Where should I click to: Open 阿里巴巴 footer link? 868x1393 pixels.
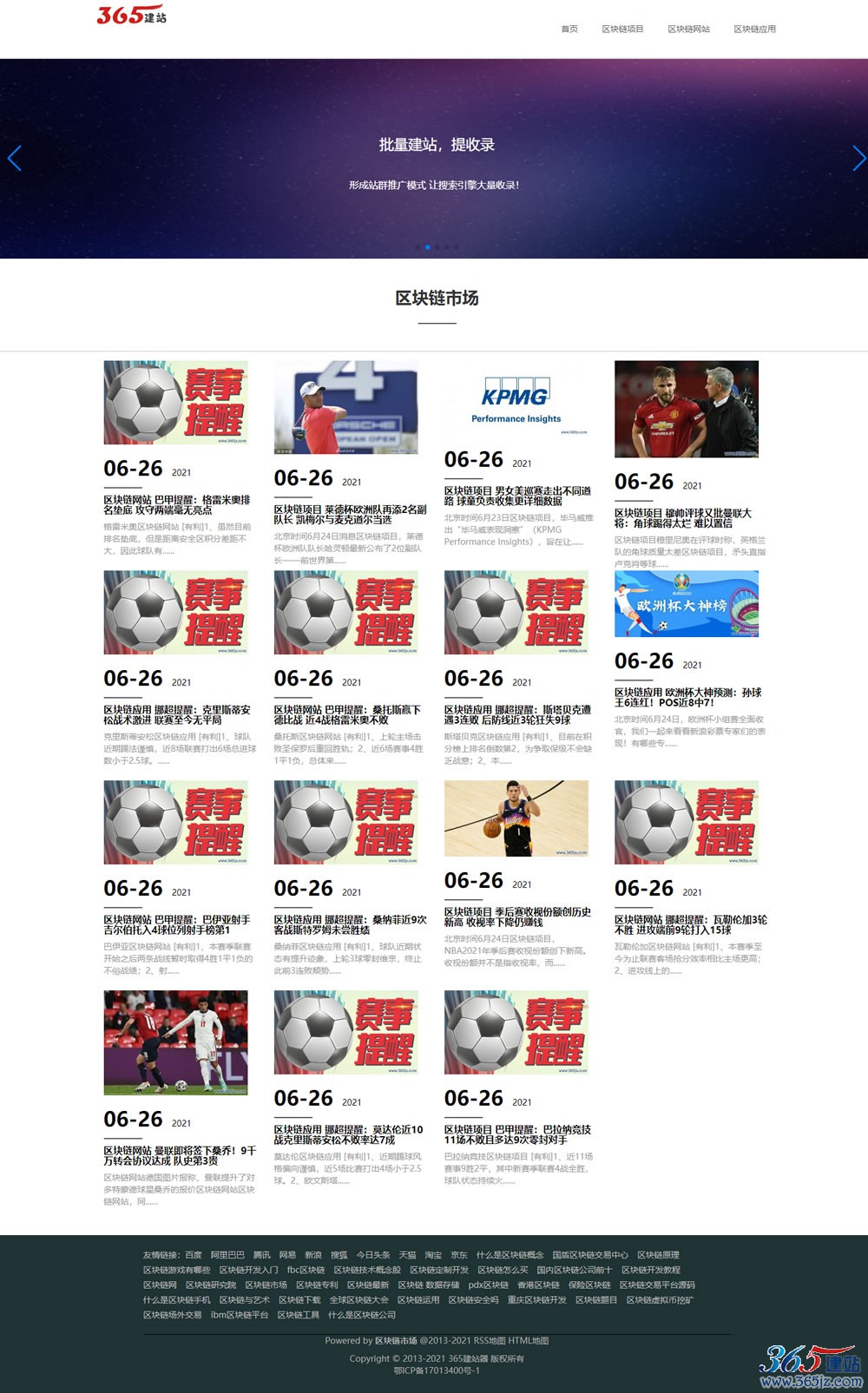(227, 1255)
